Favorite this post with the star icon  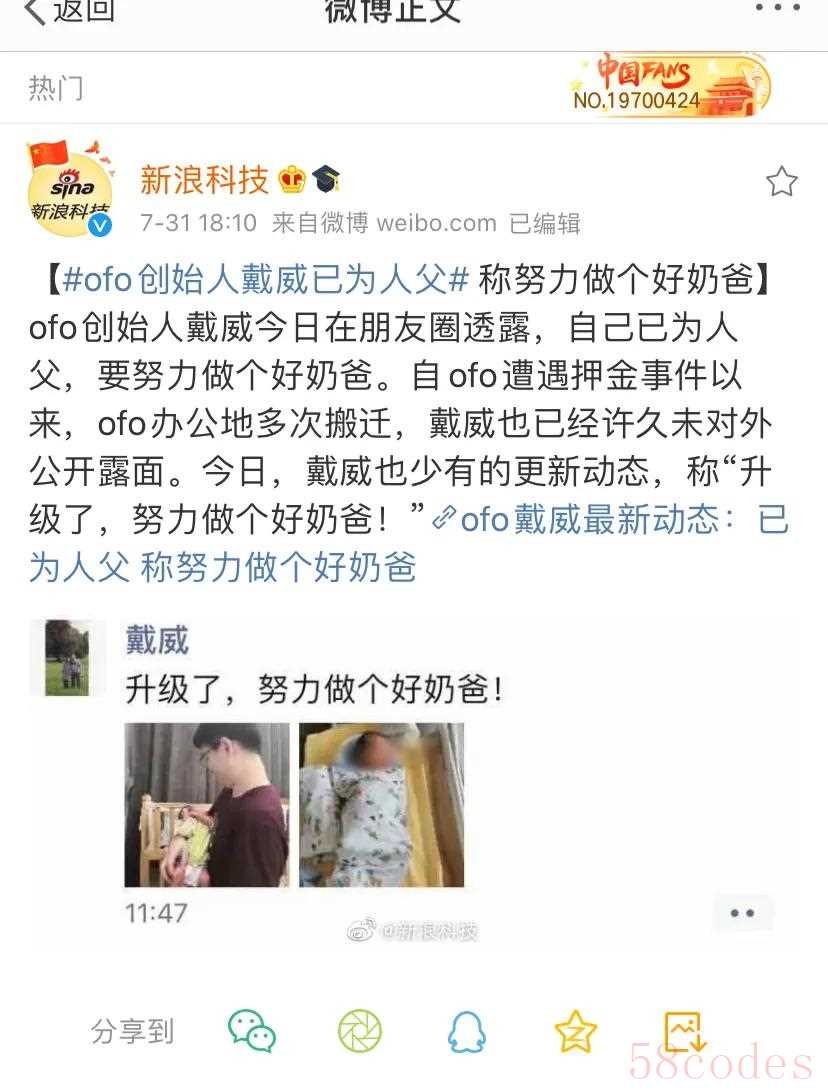781,181
